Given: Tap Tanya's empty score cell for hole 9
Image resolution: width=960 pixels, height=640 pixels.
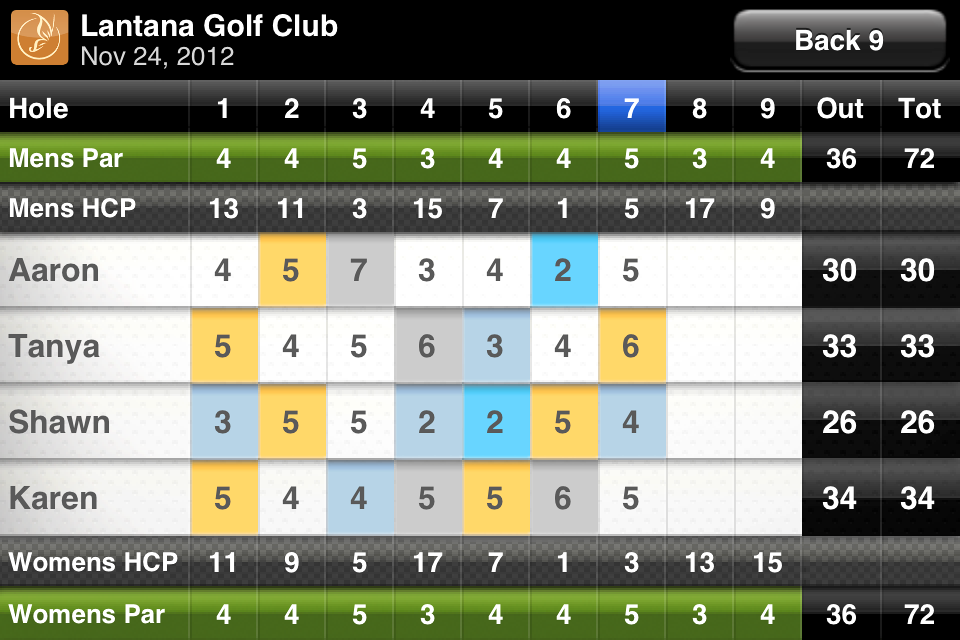Looking at the screenshot, I should pyautogui.click(x=767, y=347).
